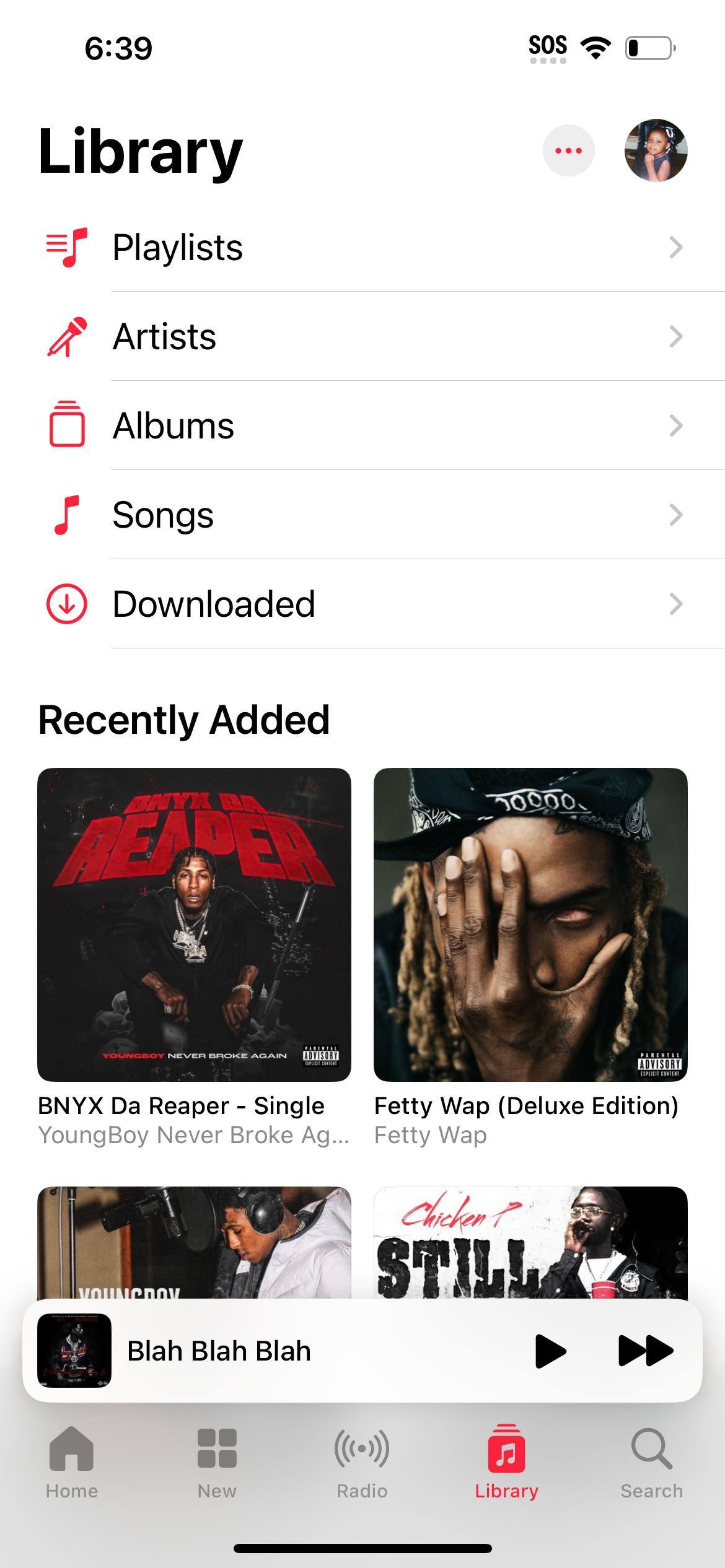Play Blah Blah Blah in mini player
This screenshot has height=1568, width=725.
pyautogui.click(x=550, y=1351)
